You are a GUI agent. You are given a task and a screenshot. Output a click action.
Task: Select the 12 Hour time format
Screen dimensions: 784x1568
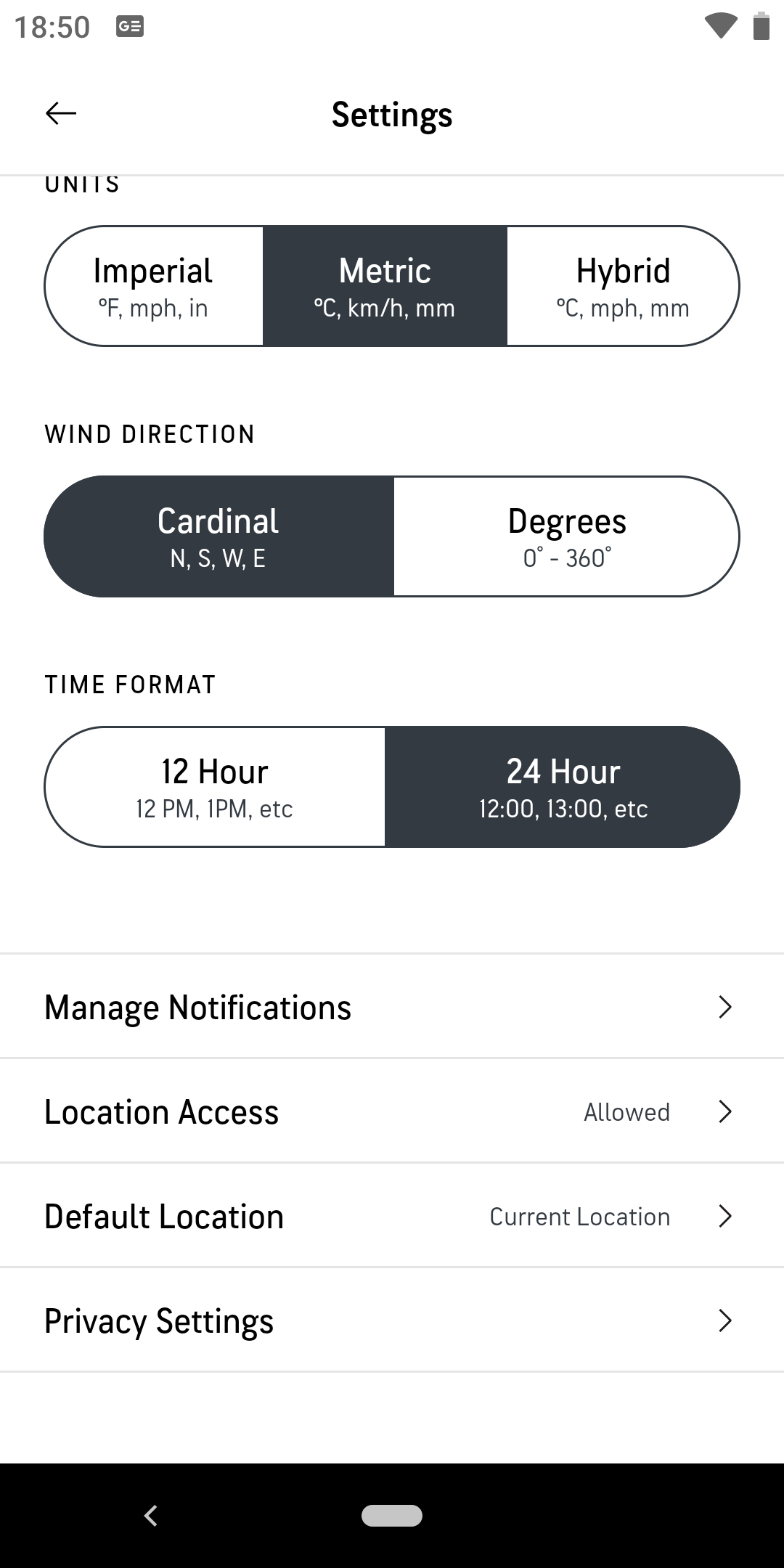(215, 787)
